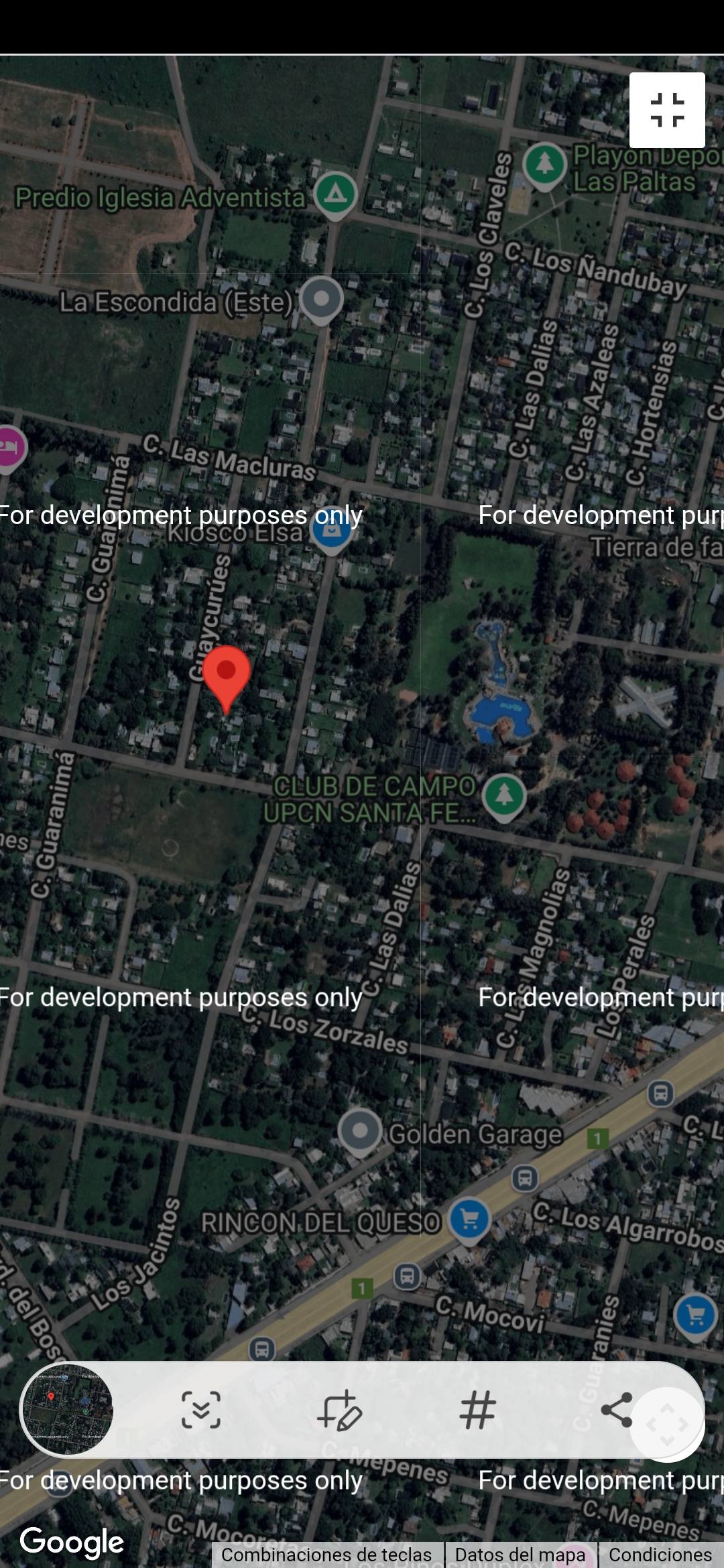This screenshot has height=1568, width=724.
Task: Open Playon Deportivo Las Paltas marker
Action: [545, 165]
